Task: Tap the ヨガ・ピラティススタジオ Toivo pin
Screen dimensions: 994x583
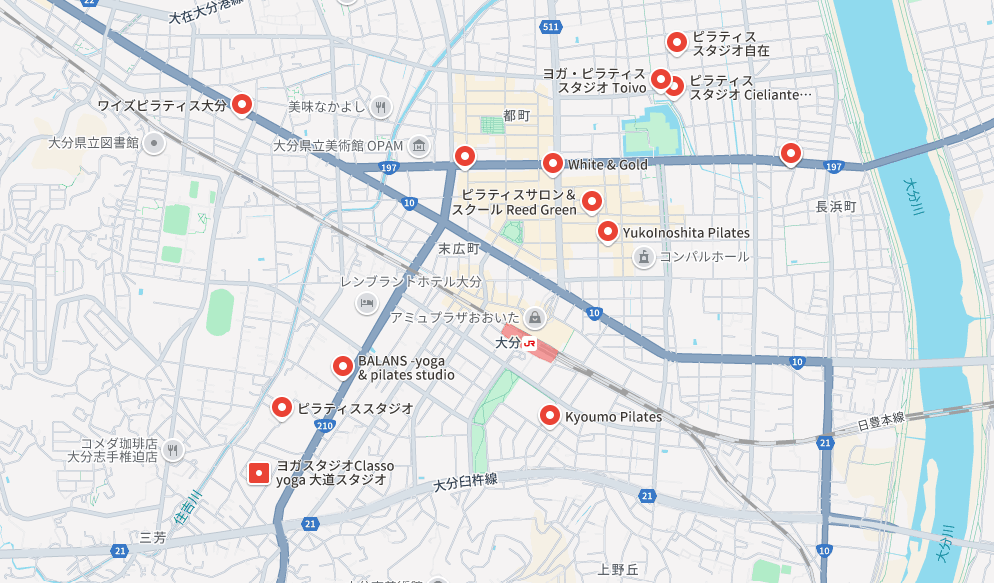Action: 660,78
